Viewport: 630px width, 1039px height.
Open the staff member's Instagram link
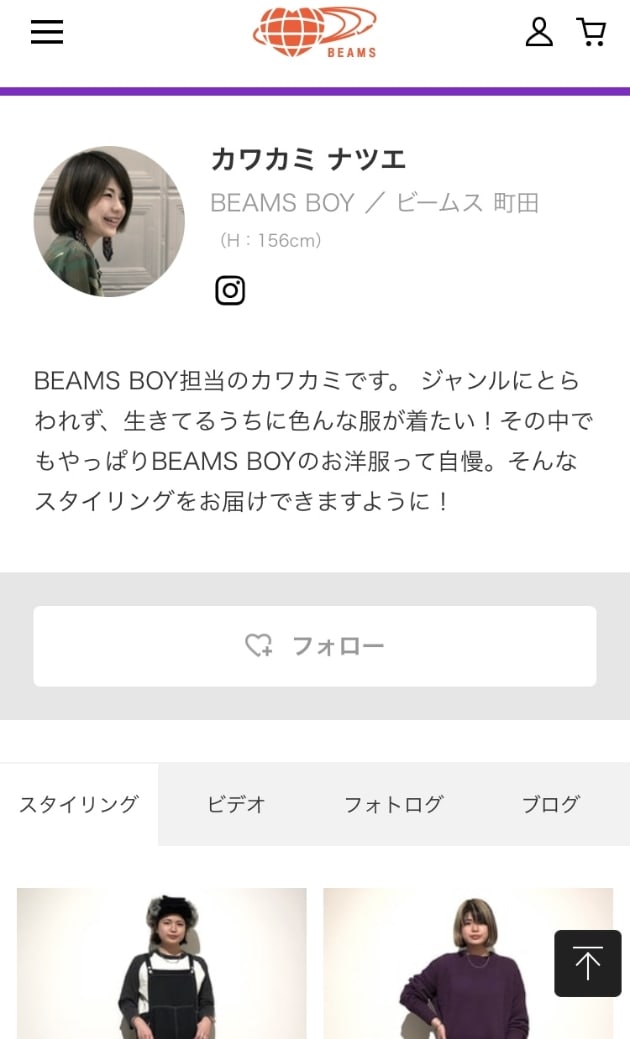tap(230, 290)
